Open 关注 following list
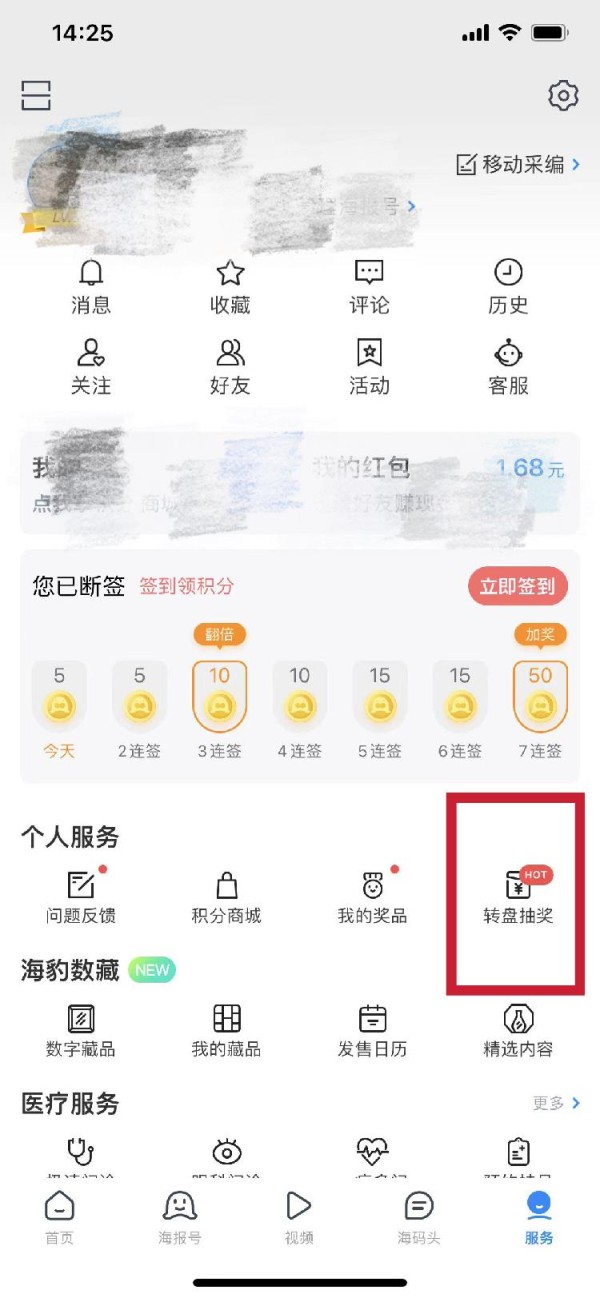This screenshot has height=1298, width=600. click(x=91, y=368)
